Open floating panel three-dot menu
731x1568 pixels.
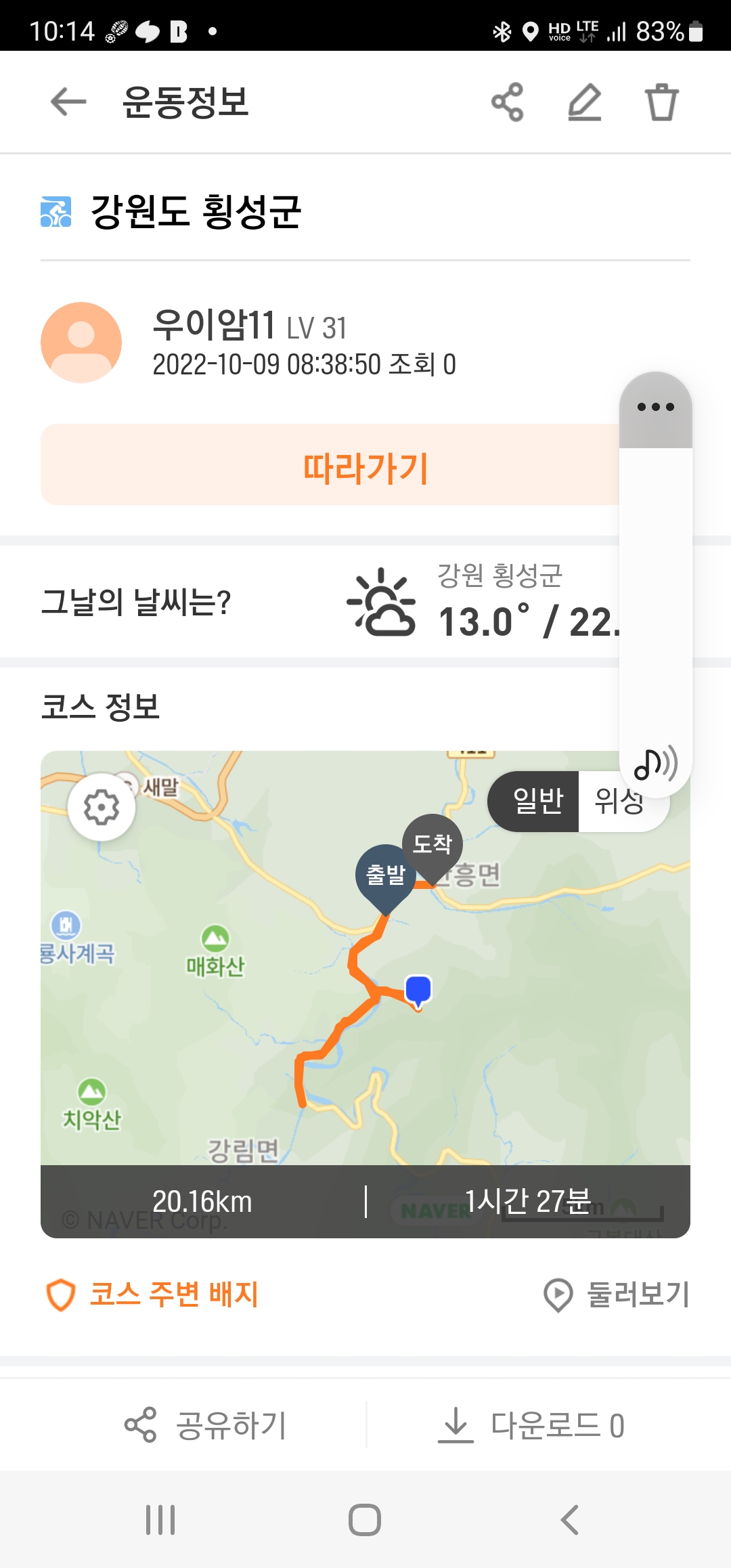(656, 407)
